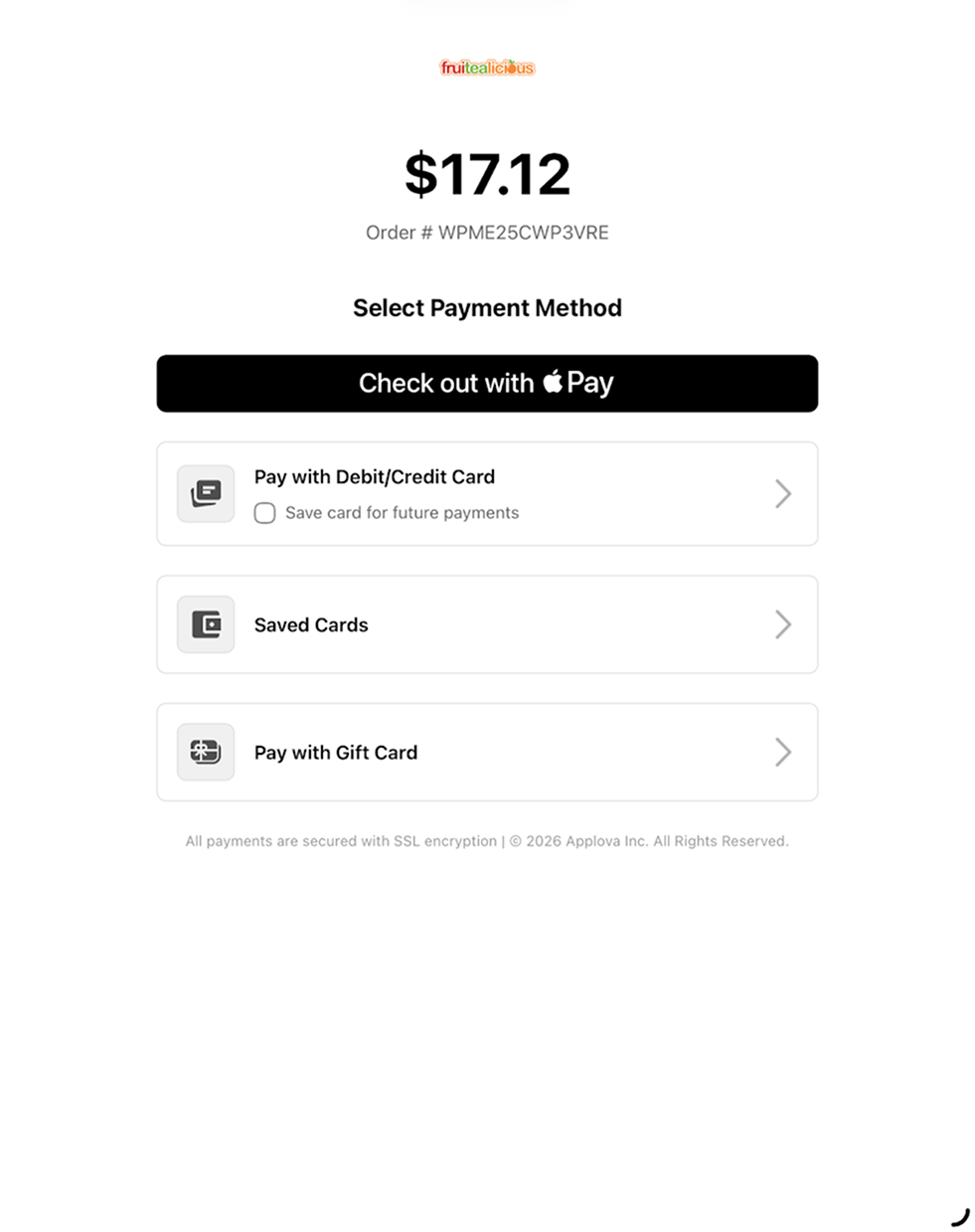This screenshot has height=1232, width=975.
Task: Check out with Apple Pay
Action: (487, 384)
